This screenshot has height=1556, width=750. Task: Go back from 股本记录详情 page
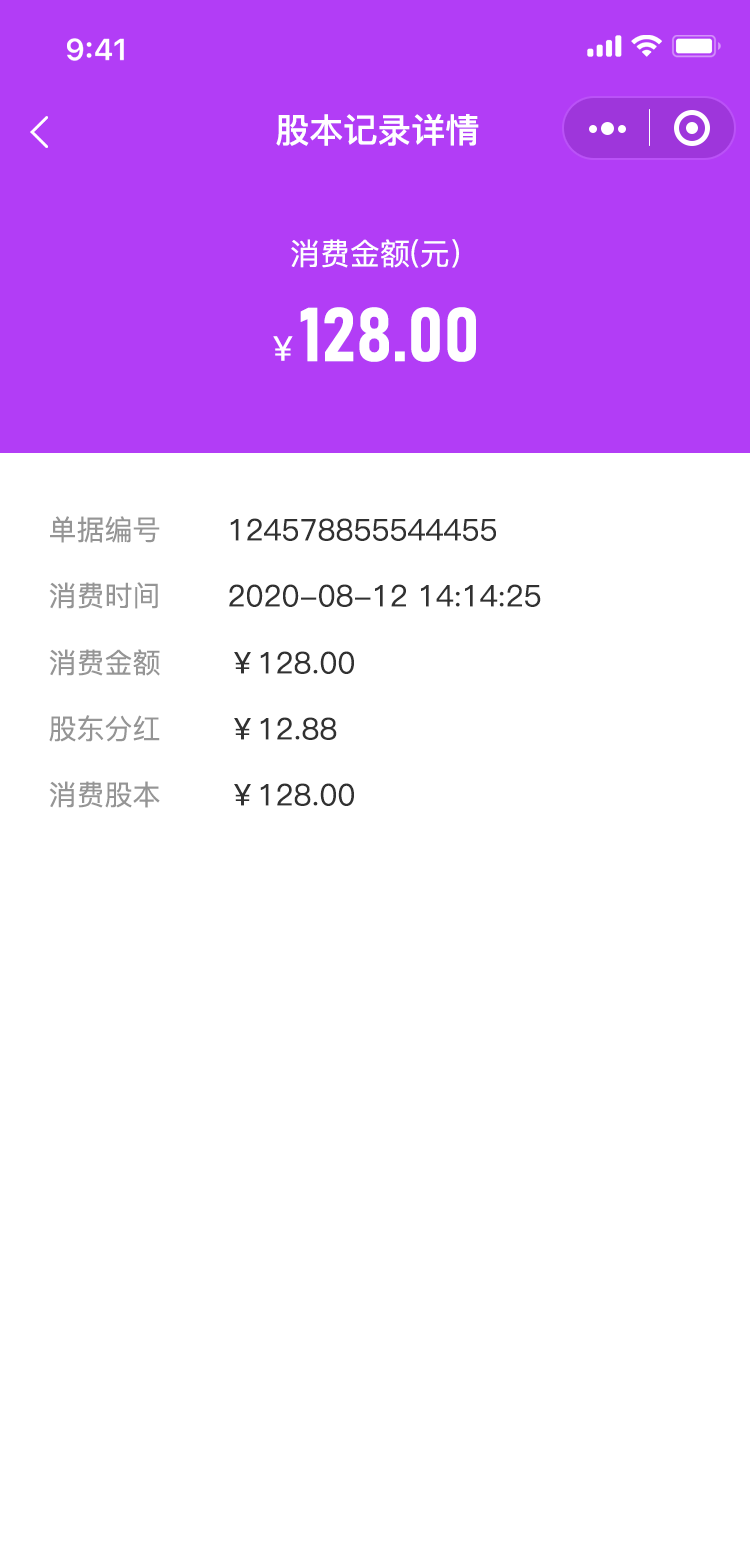click(40, 131)
